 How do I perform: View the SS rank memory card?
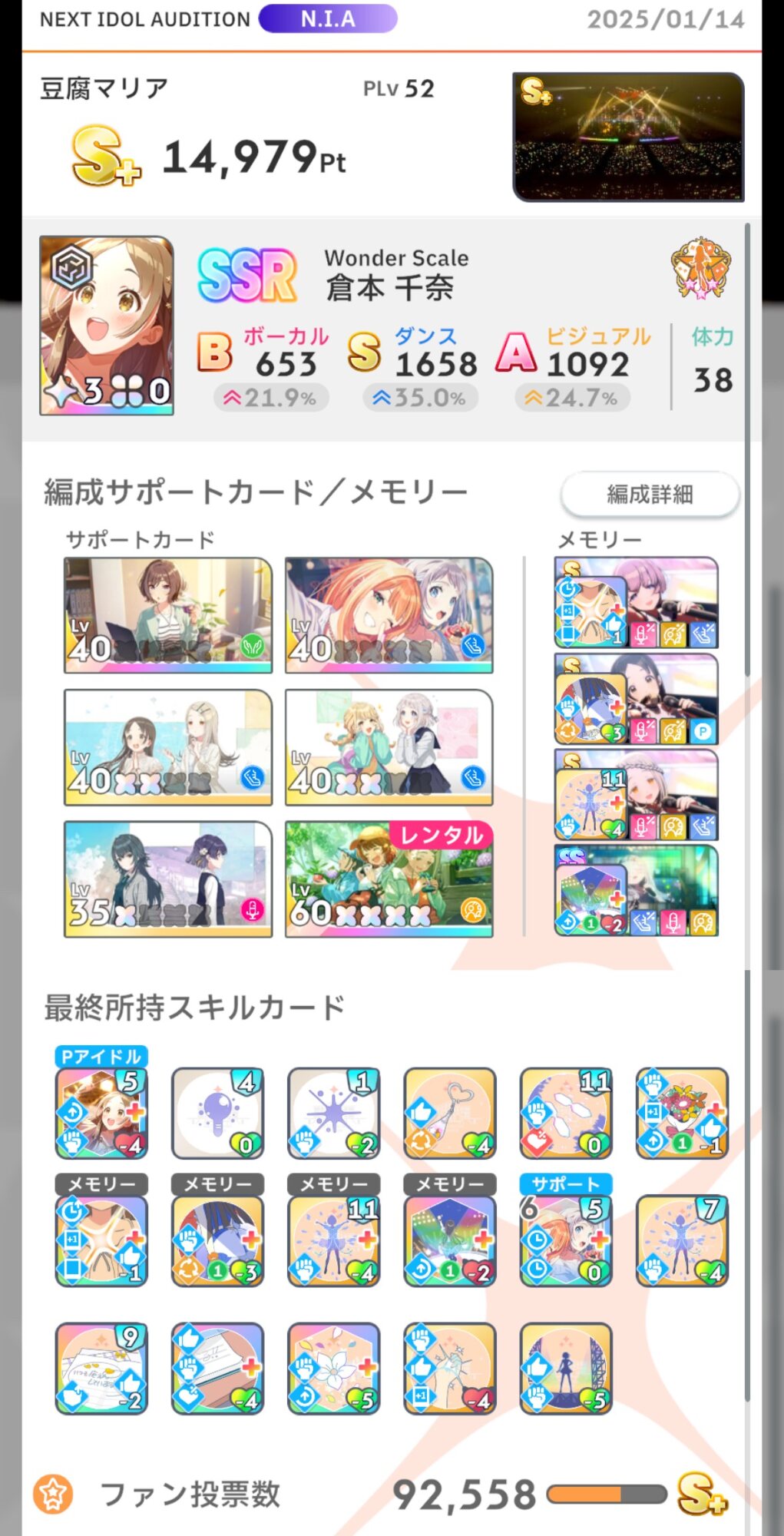(636, 891)
